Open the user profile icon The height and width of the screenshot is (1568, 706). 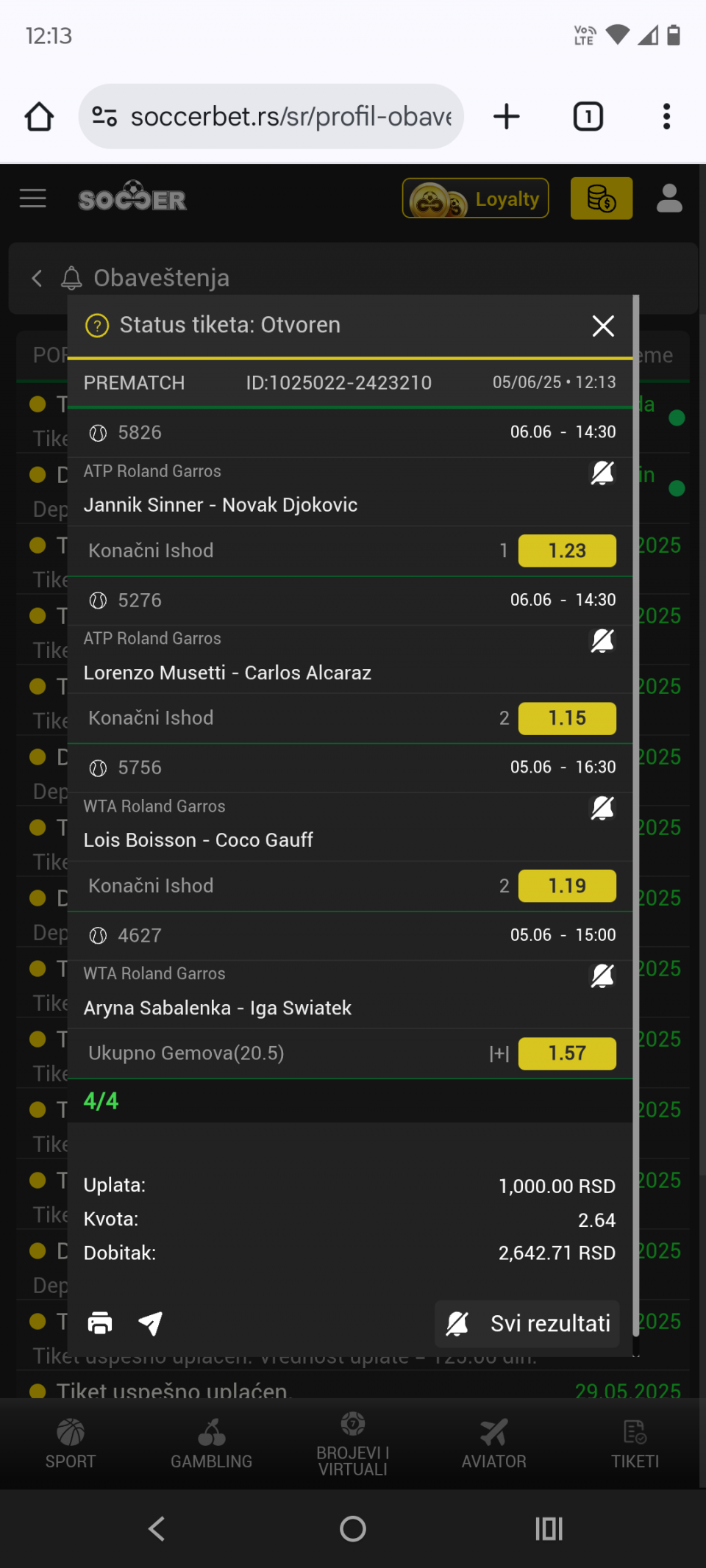(x=668, y=198)
